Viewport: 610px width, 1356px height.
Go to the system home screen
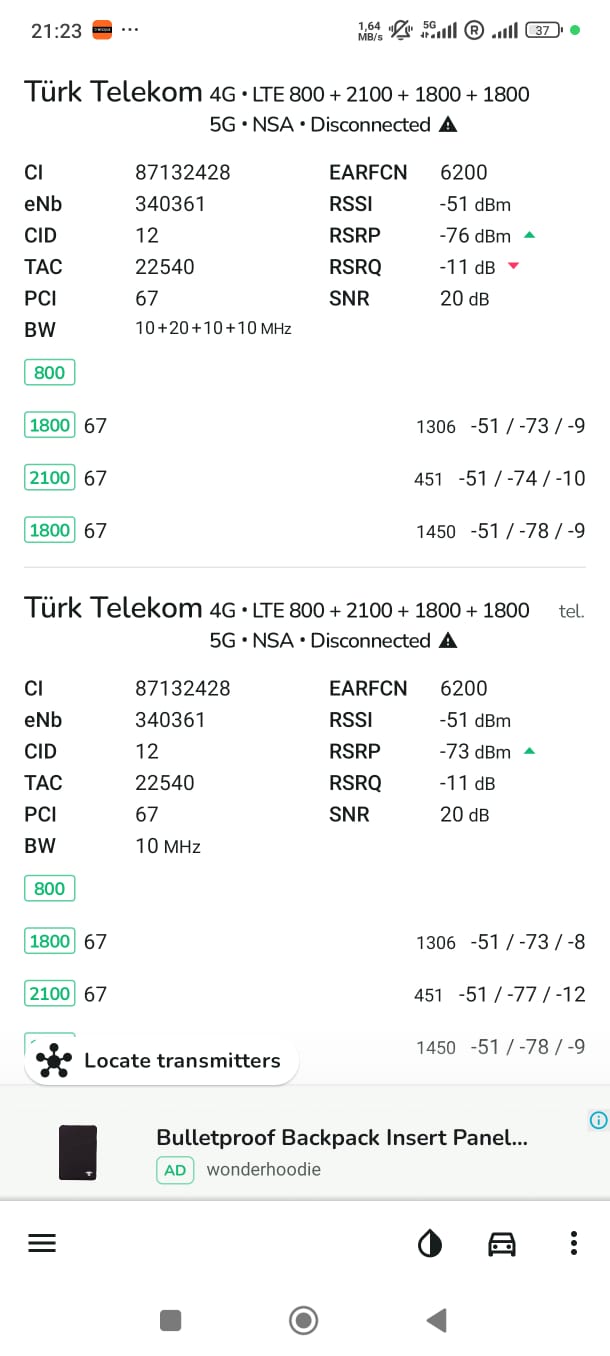303,1321
